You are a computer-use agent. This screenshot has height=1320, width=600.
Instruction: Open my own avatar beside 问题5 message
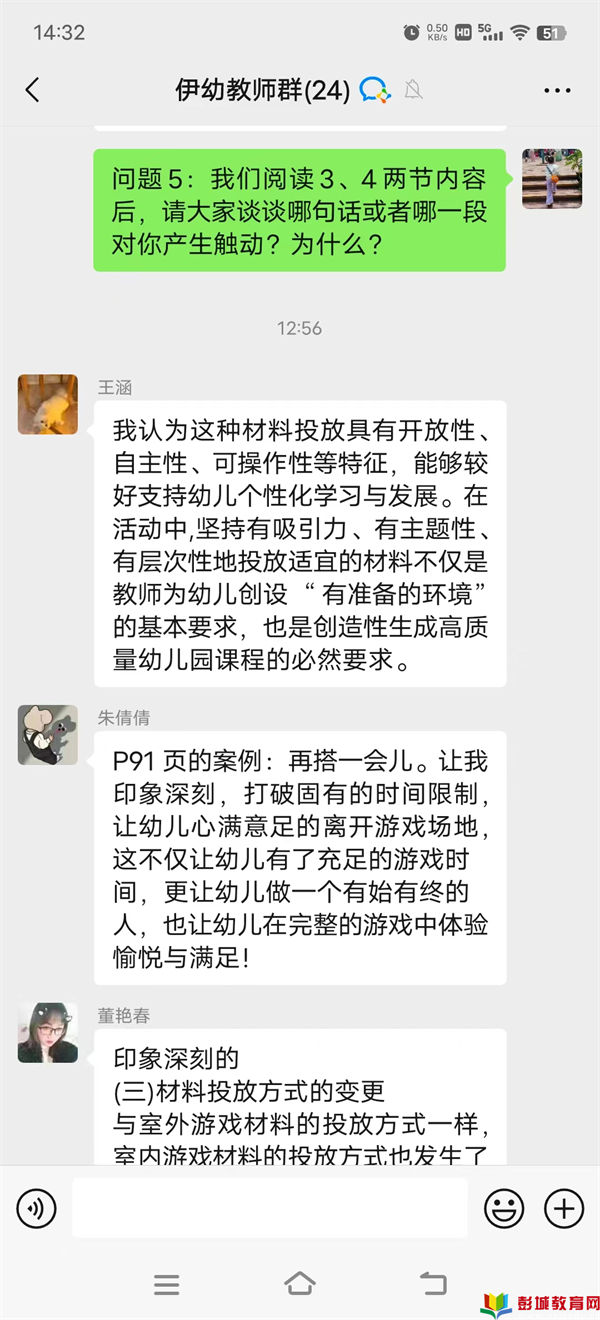[x=552, y=178]
